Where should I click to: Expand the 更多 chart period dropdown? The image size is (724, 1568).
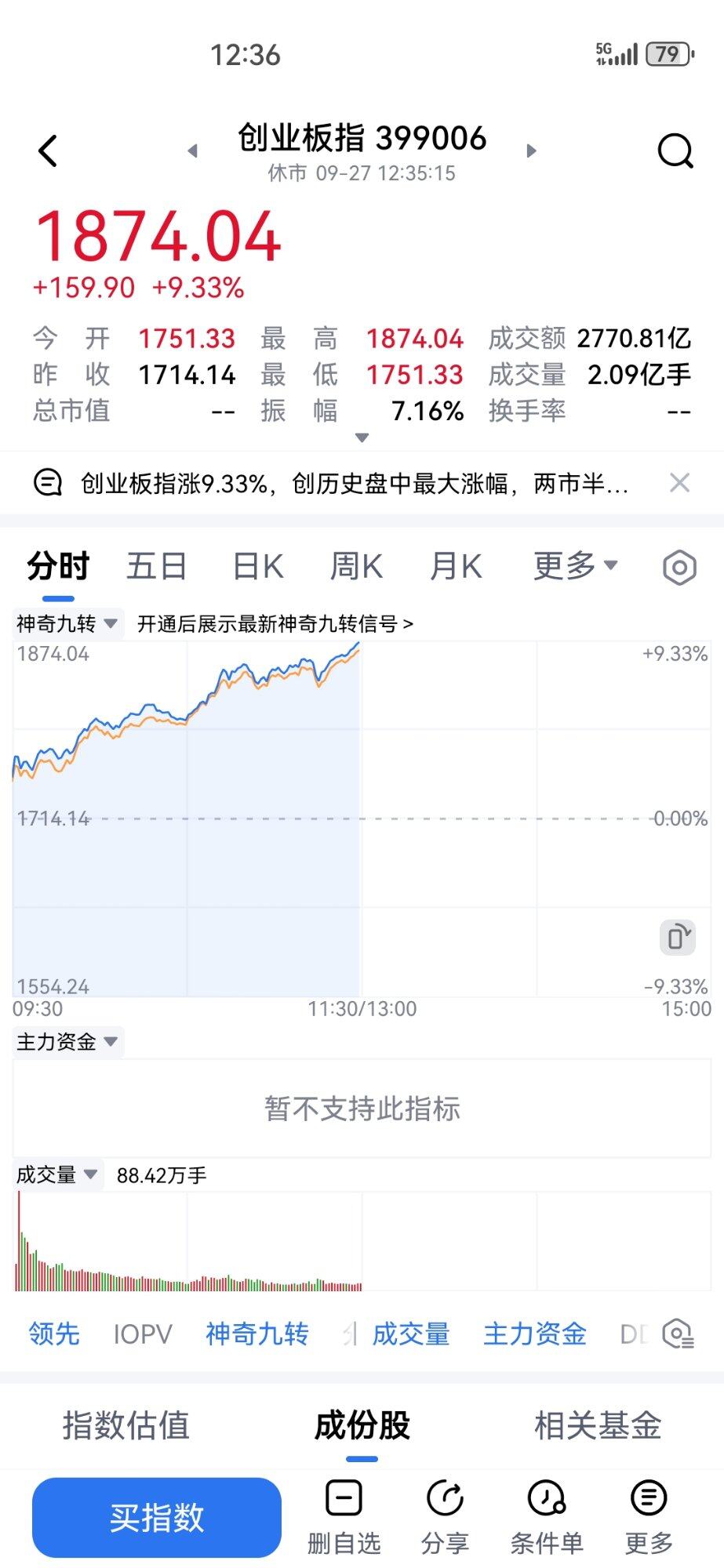click(x=576, y=565)
